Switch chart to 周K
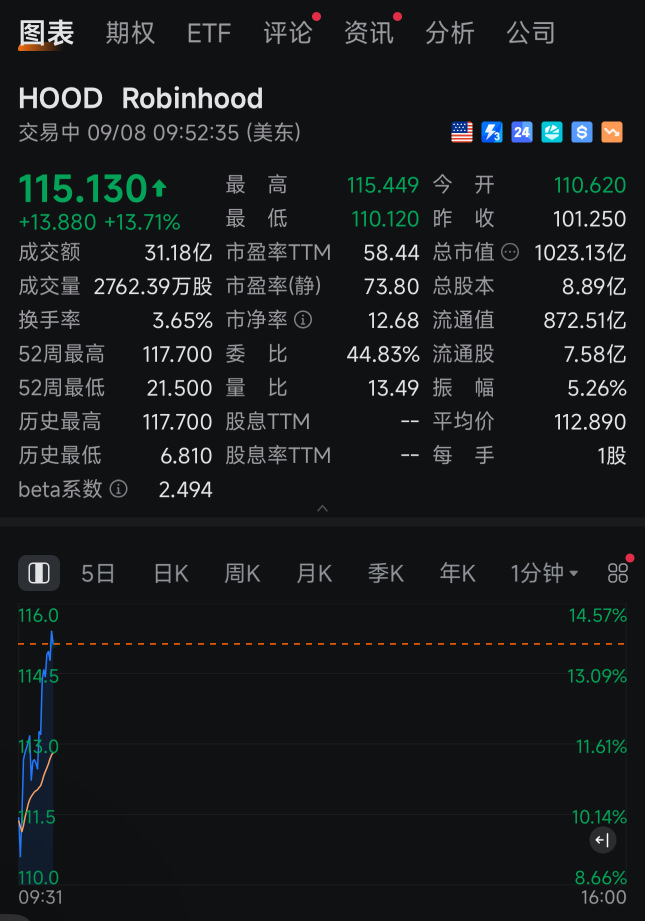The image size is (645, 921). click(x=242, y=573)
